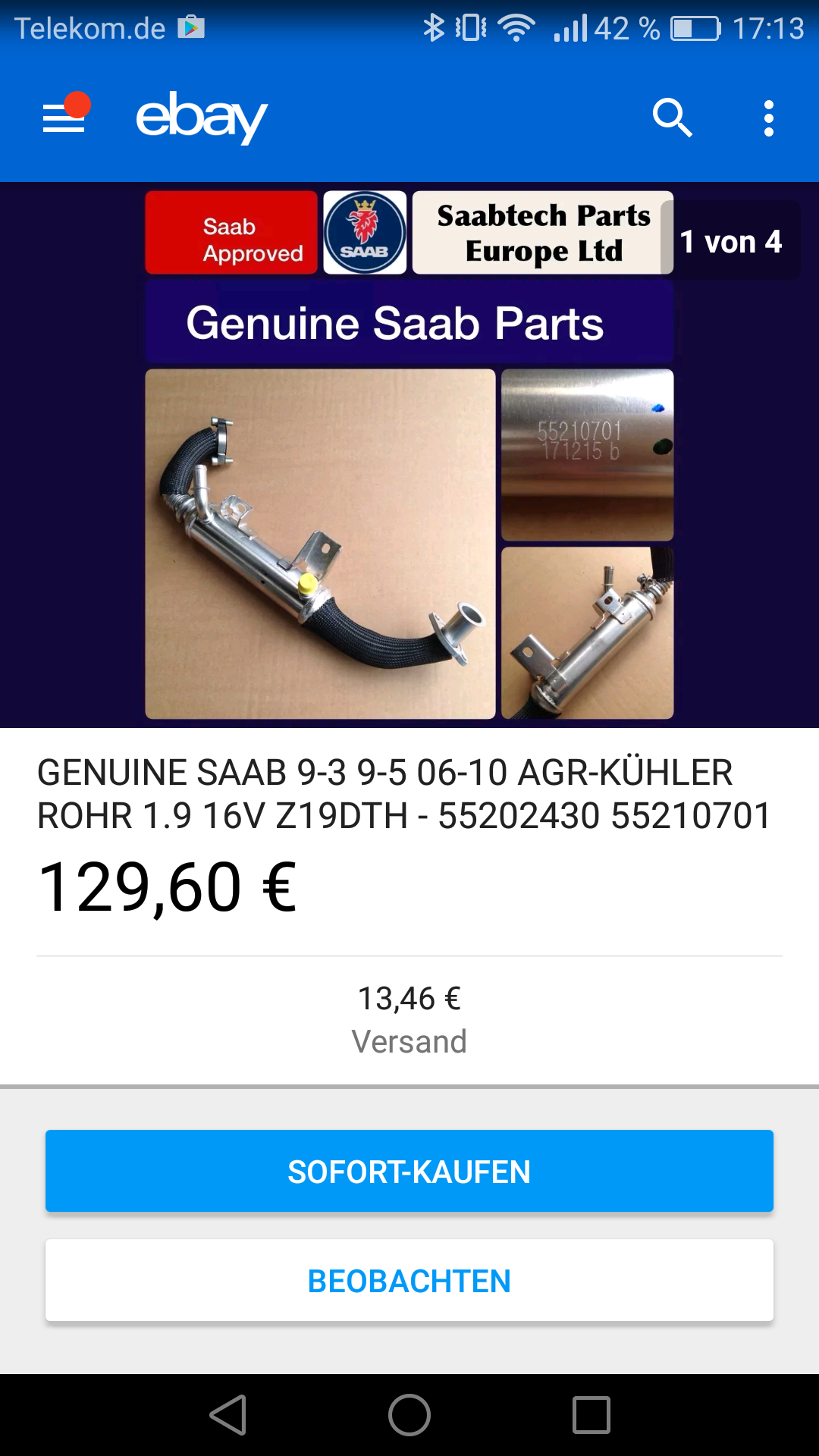Viewport: 819px width, 1456px height.
Task: Go to the home screen
Action: tap(409, 1415)
